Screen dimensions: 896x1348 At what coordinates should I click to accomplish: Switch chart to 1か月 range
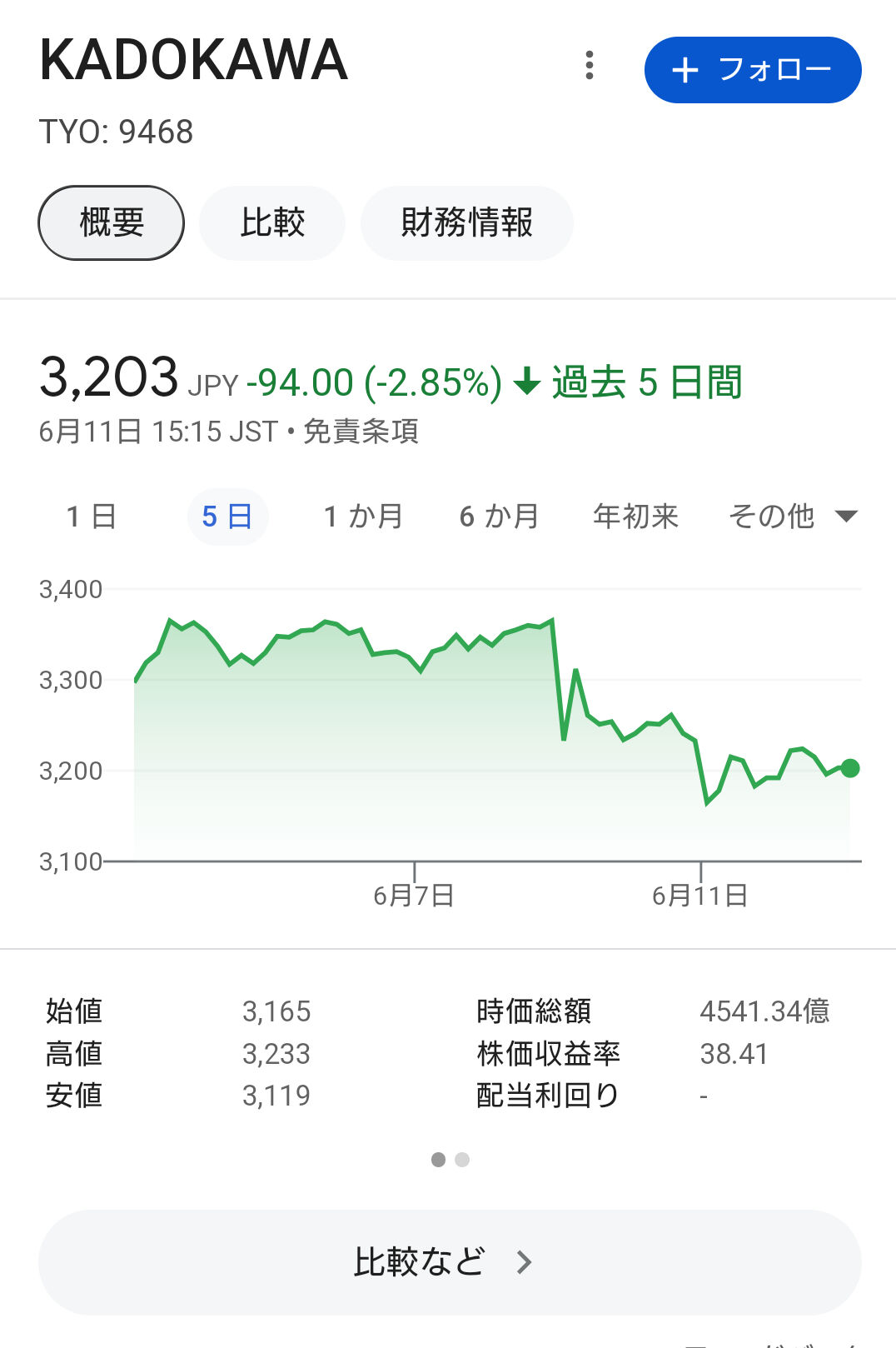click(363, 517)
